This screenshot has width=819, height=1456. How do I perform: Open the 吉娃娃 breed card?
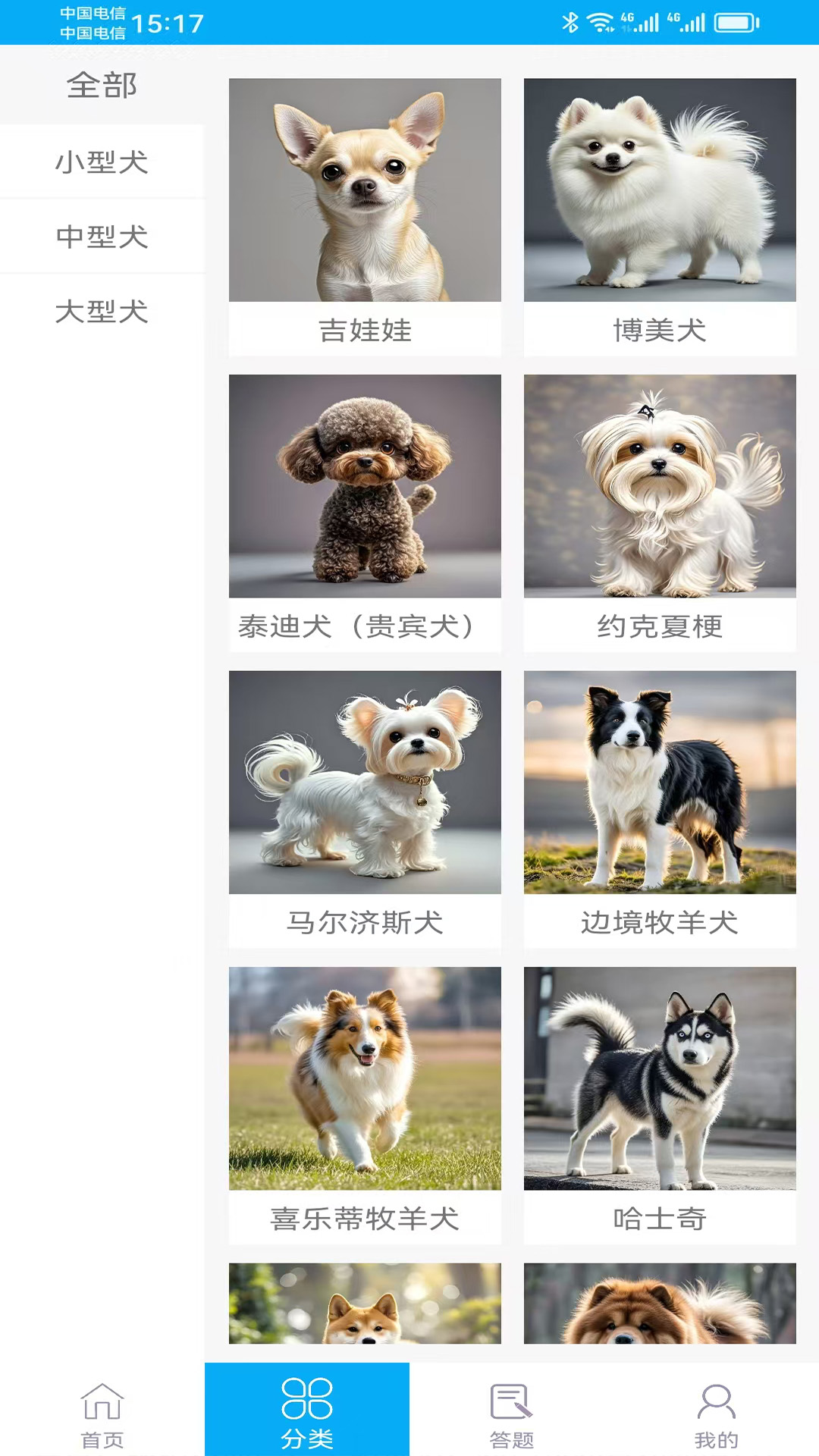[365, 216]
